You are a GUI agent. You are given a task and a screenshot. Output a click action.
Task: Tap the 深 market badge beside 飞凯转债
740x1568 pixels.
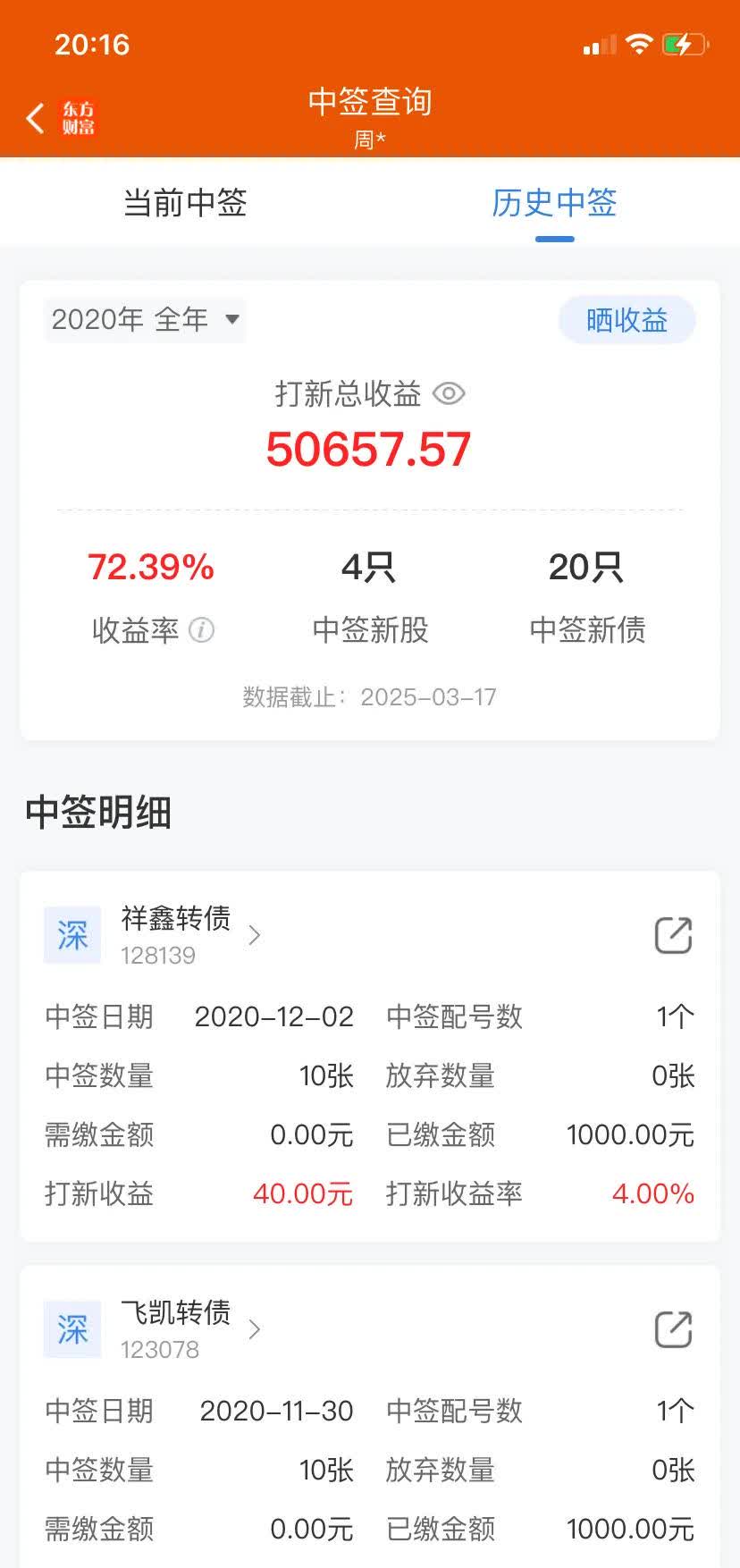tap(71, 1330)
